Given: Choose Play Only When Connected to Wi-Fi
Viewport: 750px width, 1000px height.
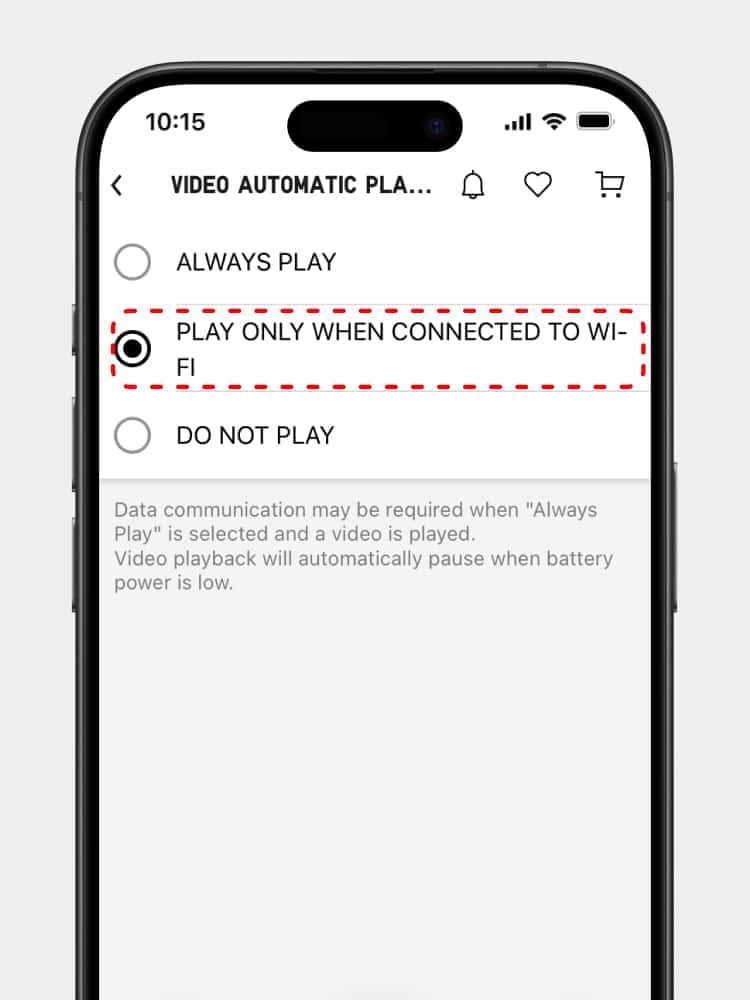Looking at the screenshot, I should [x=133, y=349].
